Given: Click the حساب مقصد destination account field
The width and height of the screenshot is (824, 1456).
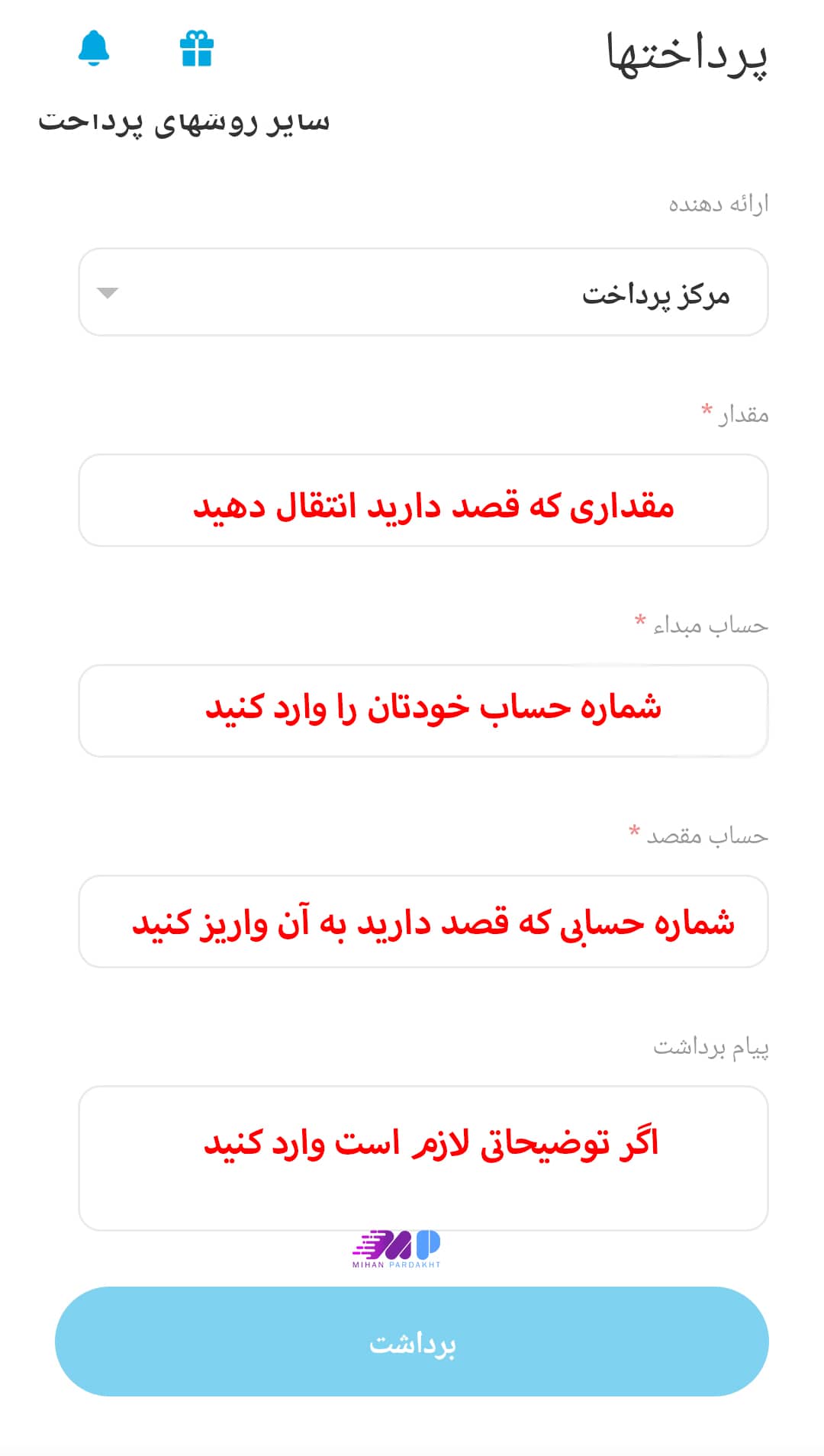Looking at the screenshot, I should click(425, 922).
